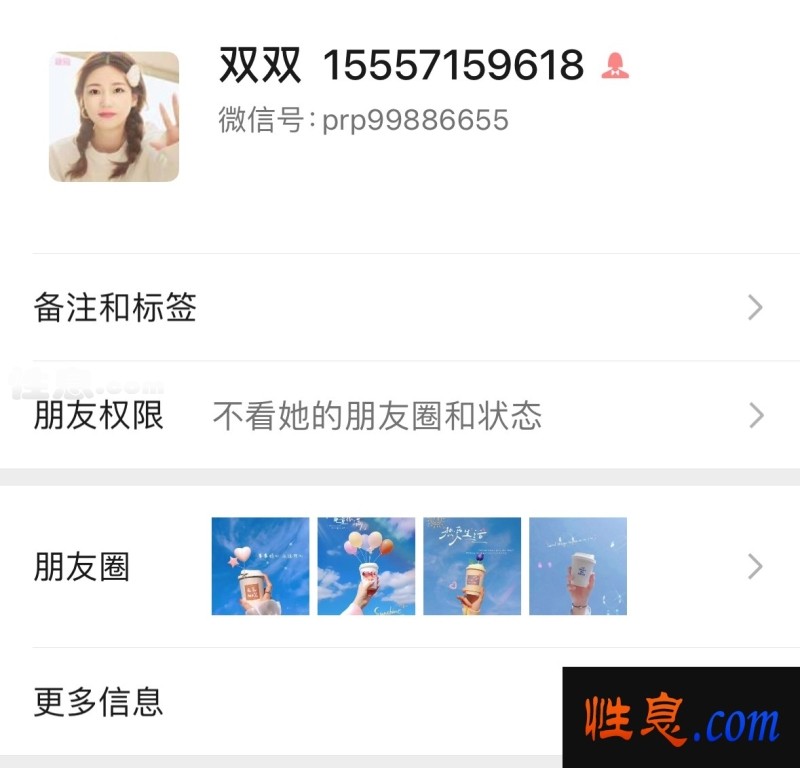This screenshot has width=800, height=768.
Task: Open 朋友圈 moments row
Action: pyautogui.click(x=400, y=567)
